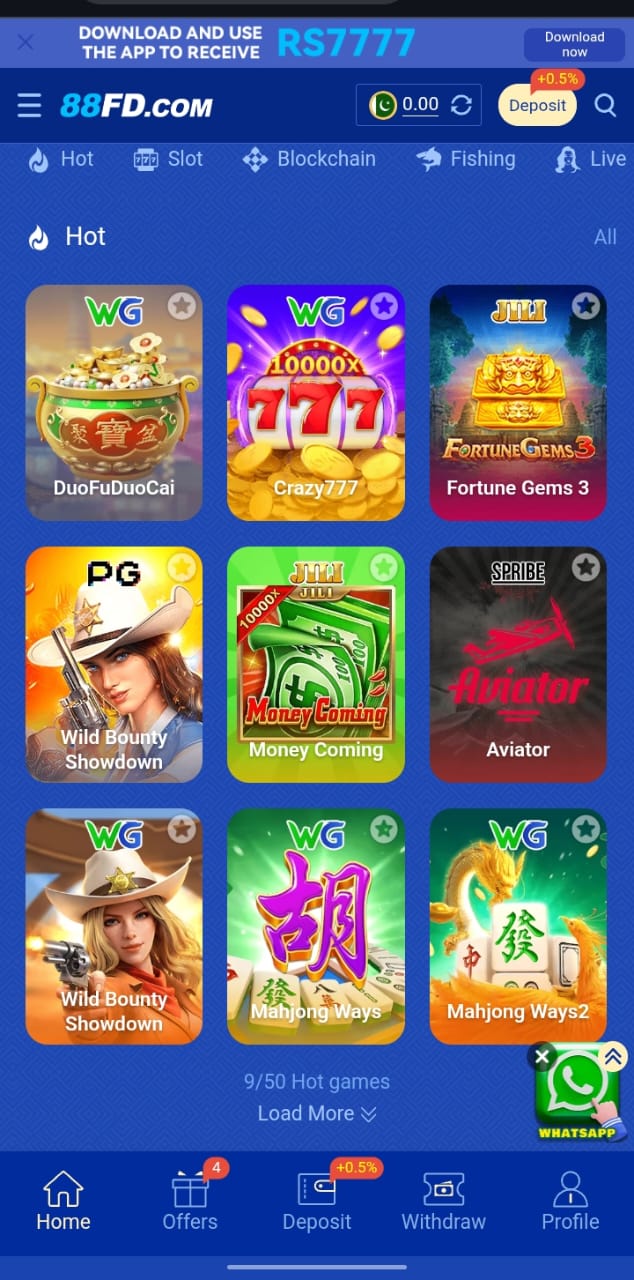Switch to the Fishing category
634x1280 pixels.
tap(466, 159)
